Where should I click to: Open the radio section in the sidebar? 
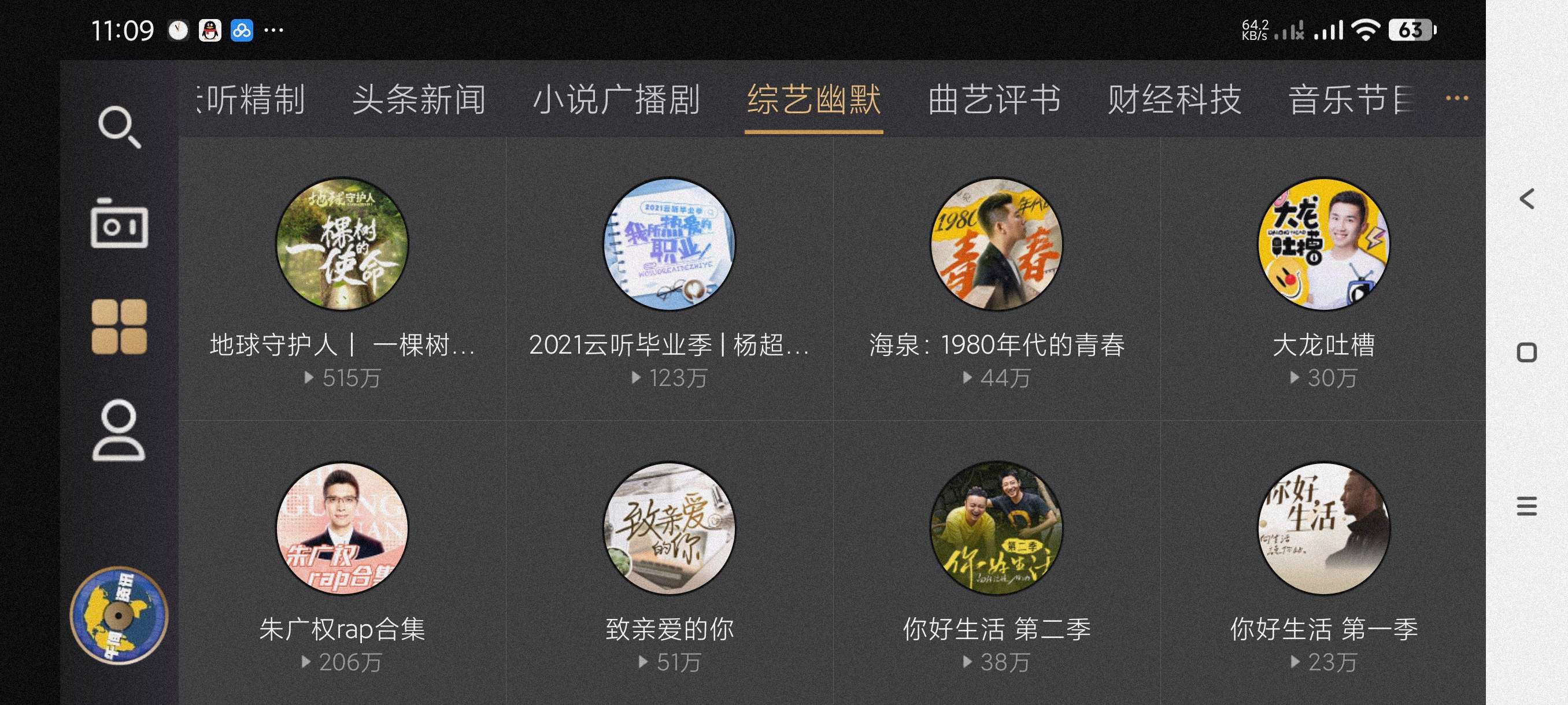tap(119, 223)
